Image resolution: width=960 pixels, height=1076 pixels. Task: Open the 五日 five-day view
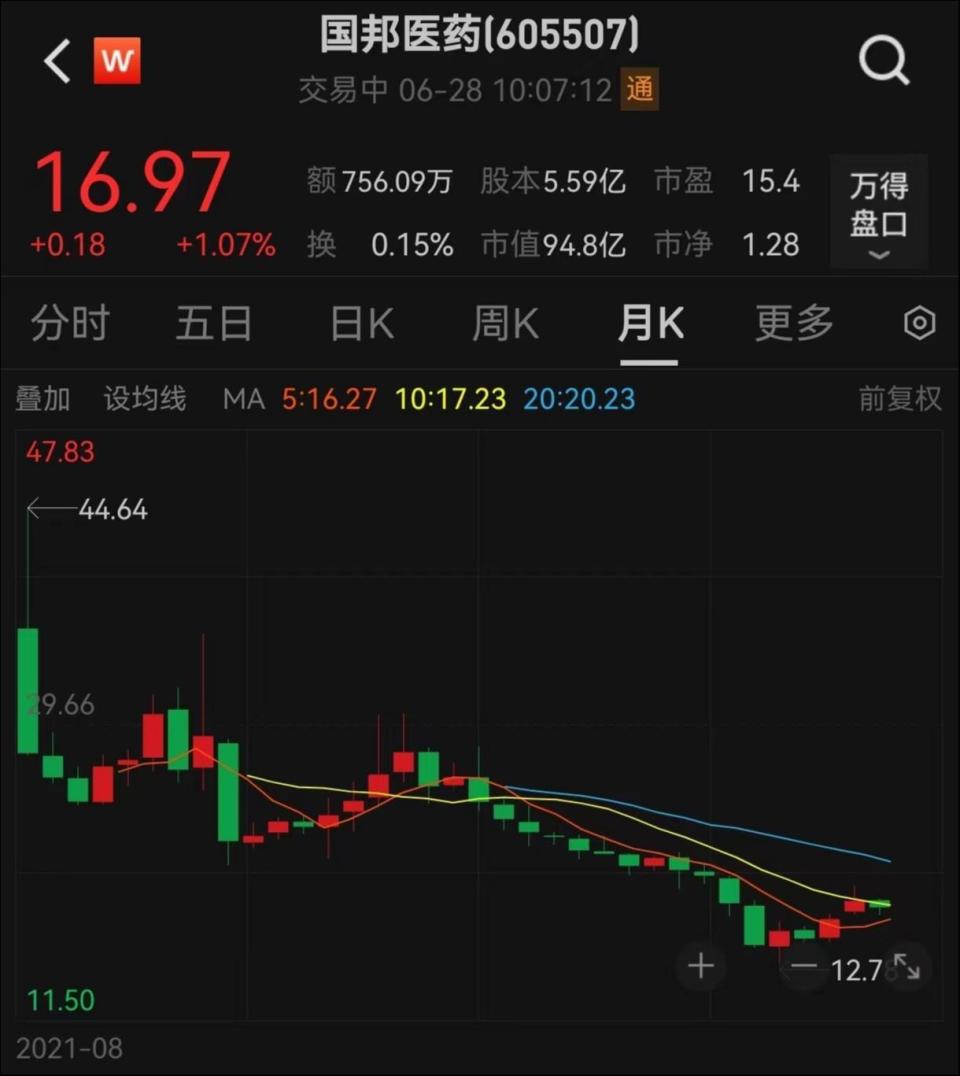coord(213,322)
